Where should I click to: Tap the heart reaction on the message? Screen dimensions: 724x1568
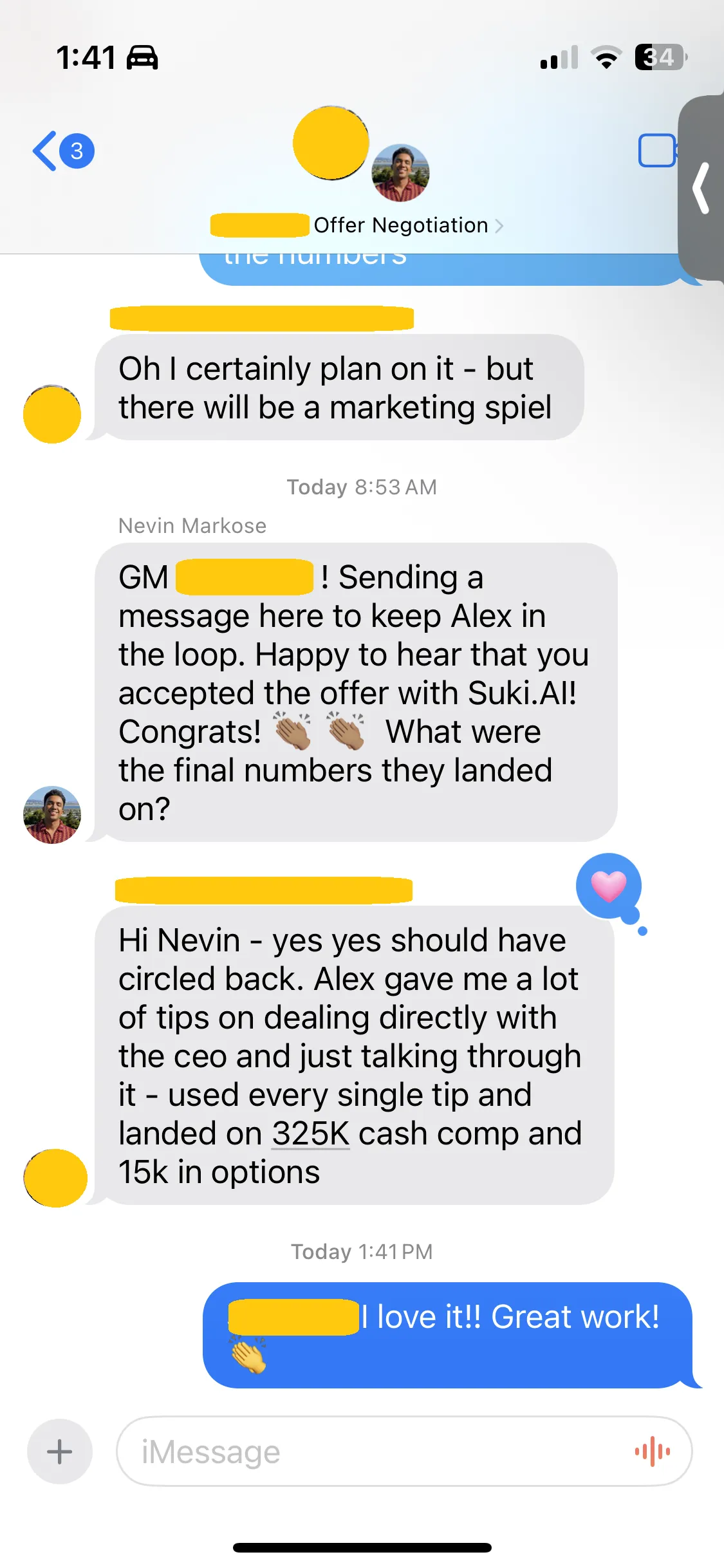click(x=608, y=886)
